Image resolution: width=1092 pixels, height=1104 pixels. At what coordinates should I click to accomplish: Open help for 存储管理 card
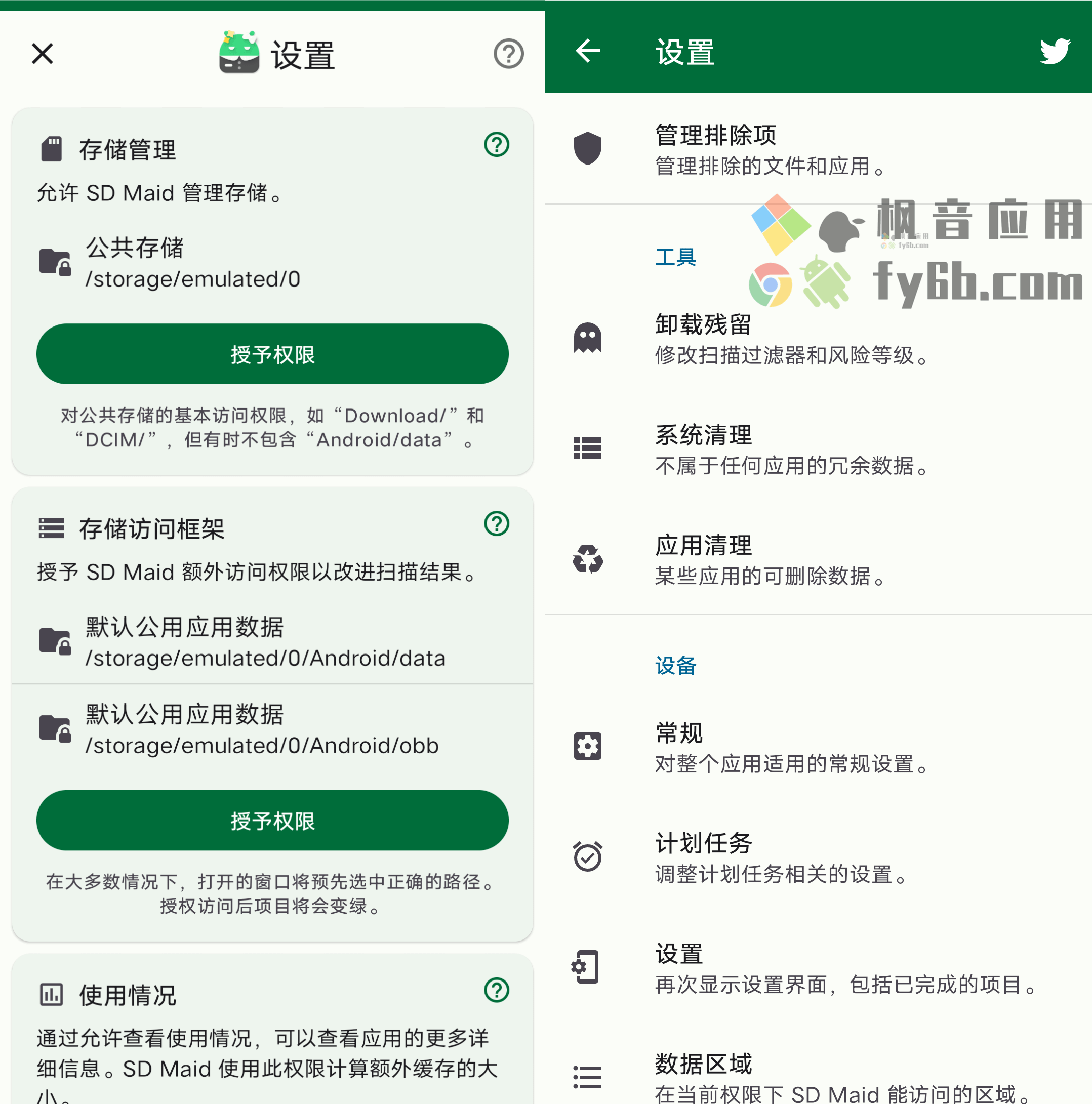coord(496,145)
